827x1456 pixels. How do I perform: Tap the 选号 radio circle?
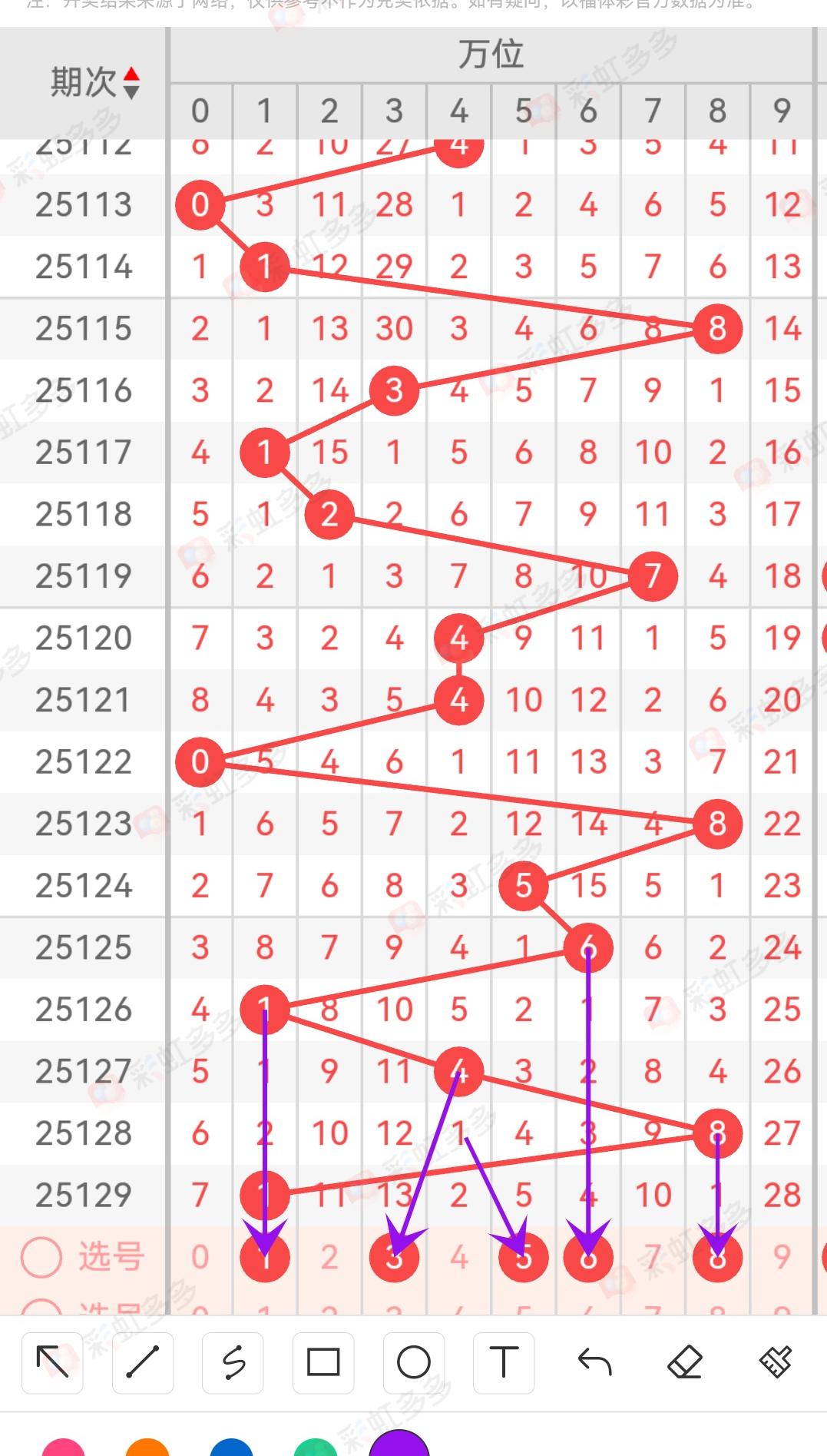[41, 1257]
